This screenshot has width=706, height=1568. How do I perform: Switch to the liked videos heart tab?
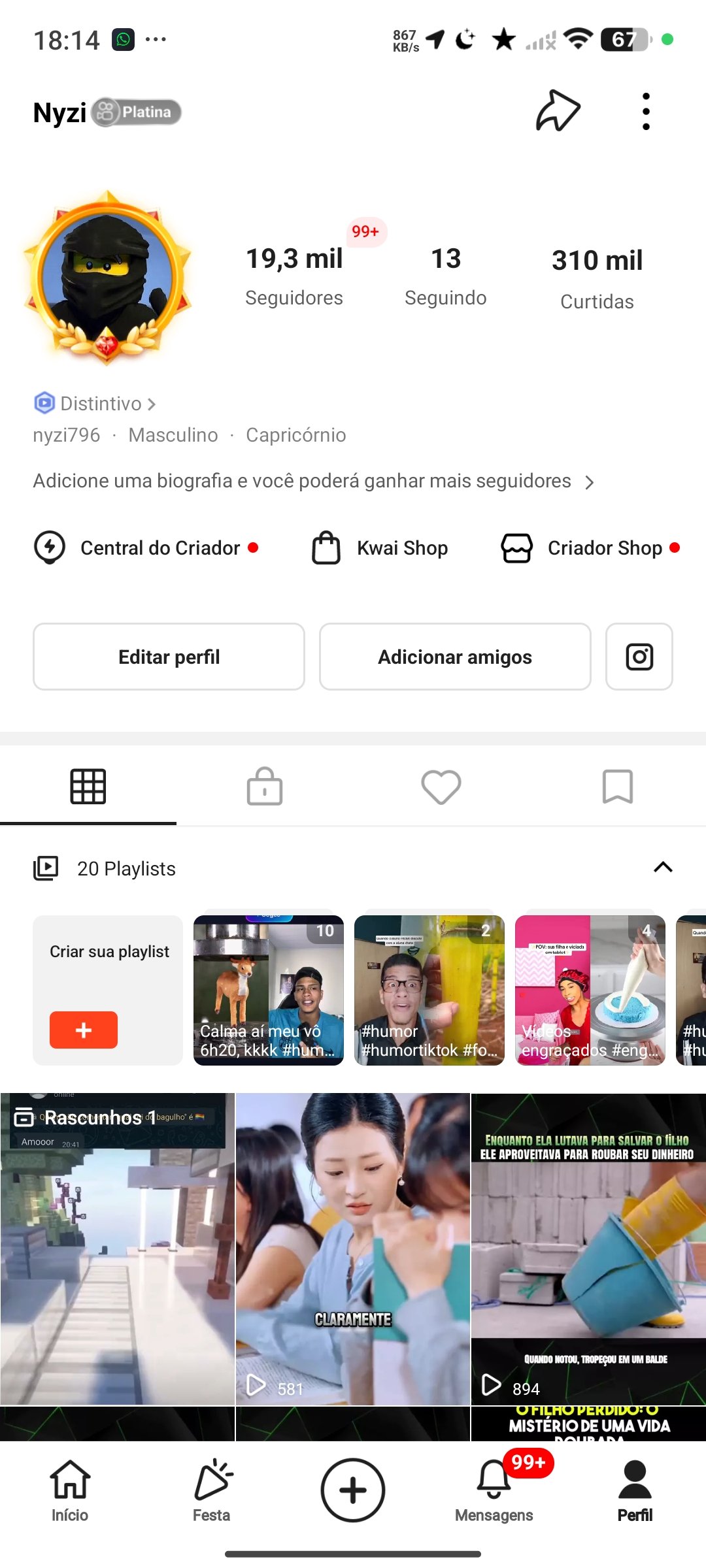[x=441, y=786]
